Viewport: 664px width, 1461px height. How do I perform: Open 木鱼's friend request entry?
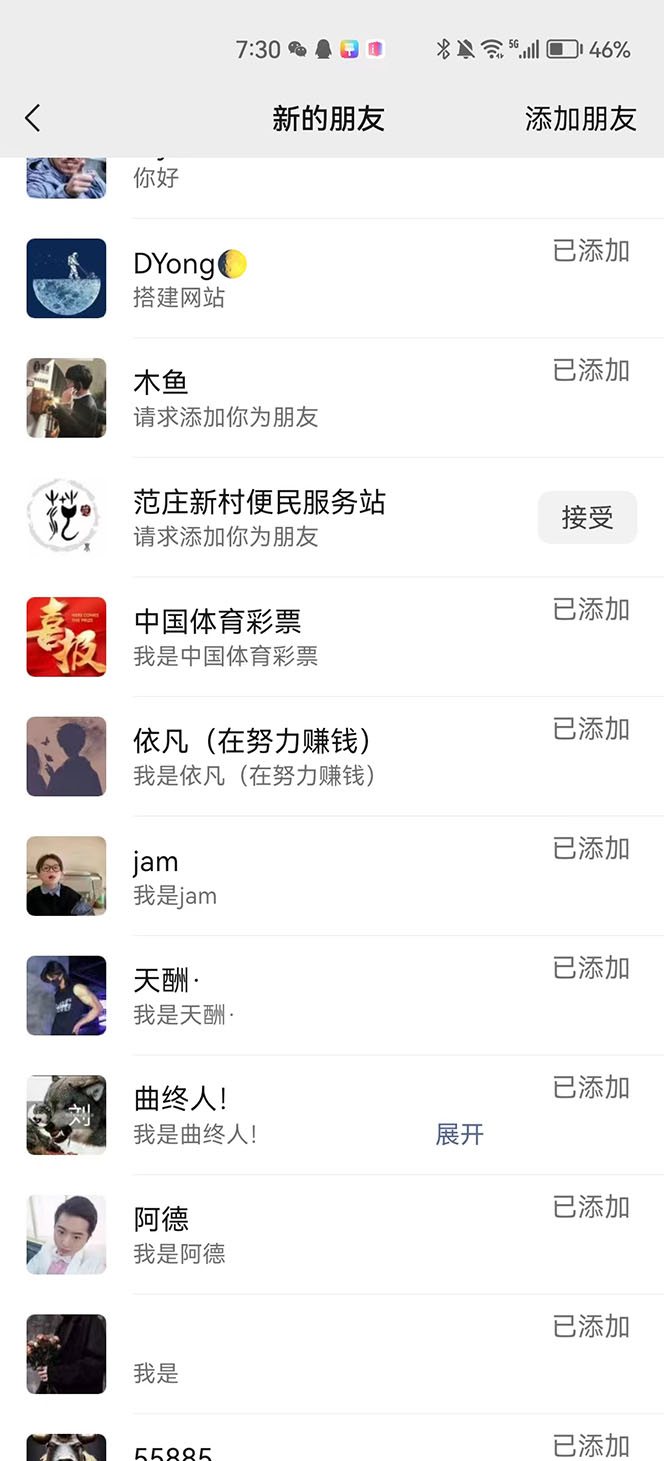coord(300,398)
